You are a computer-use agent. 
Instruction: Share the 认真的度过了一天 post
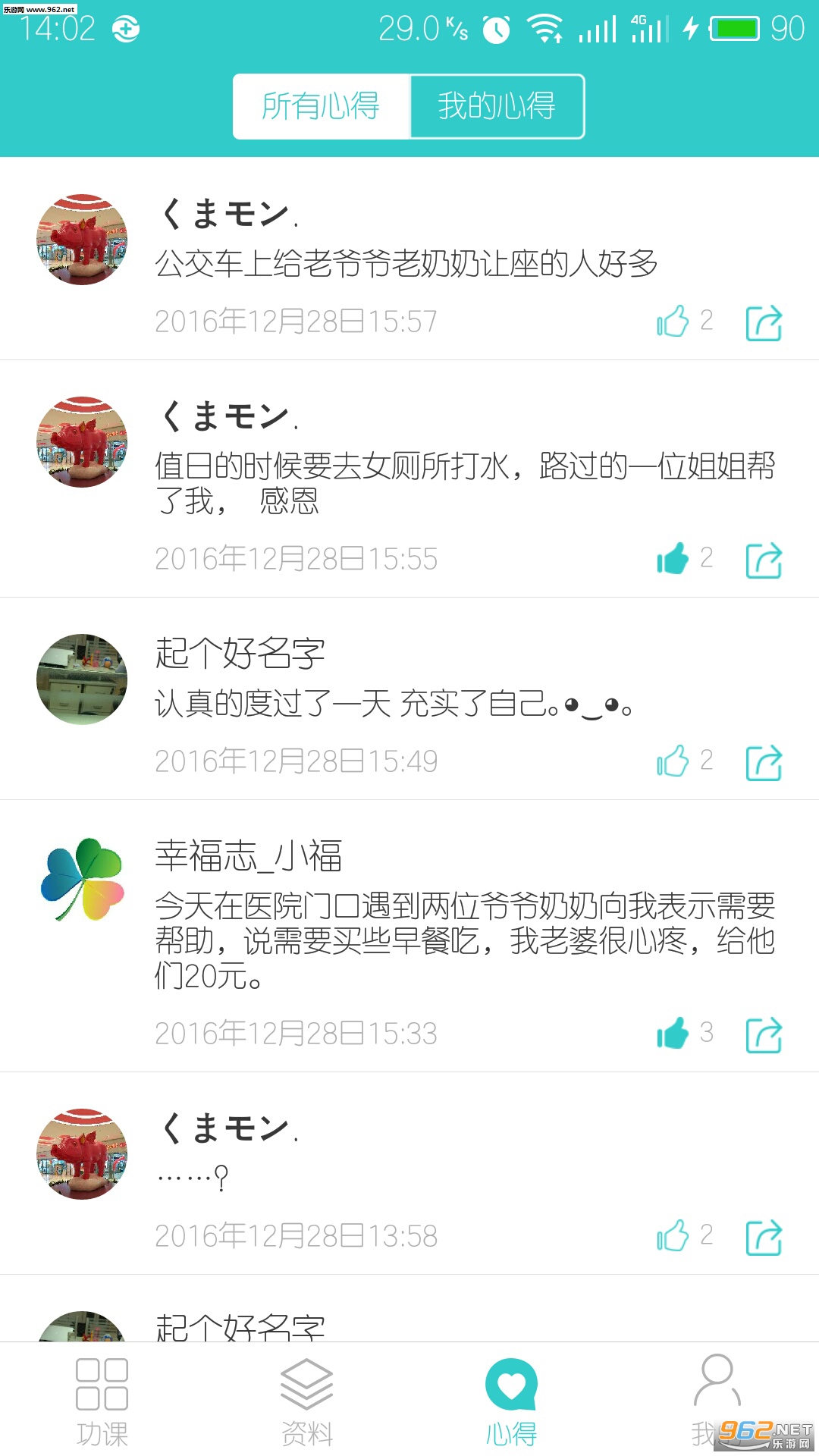763,763
